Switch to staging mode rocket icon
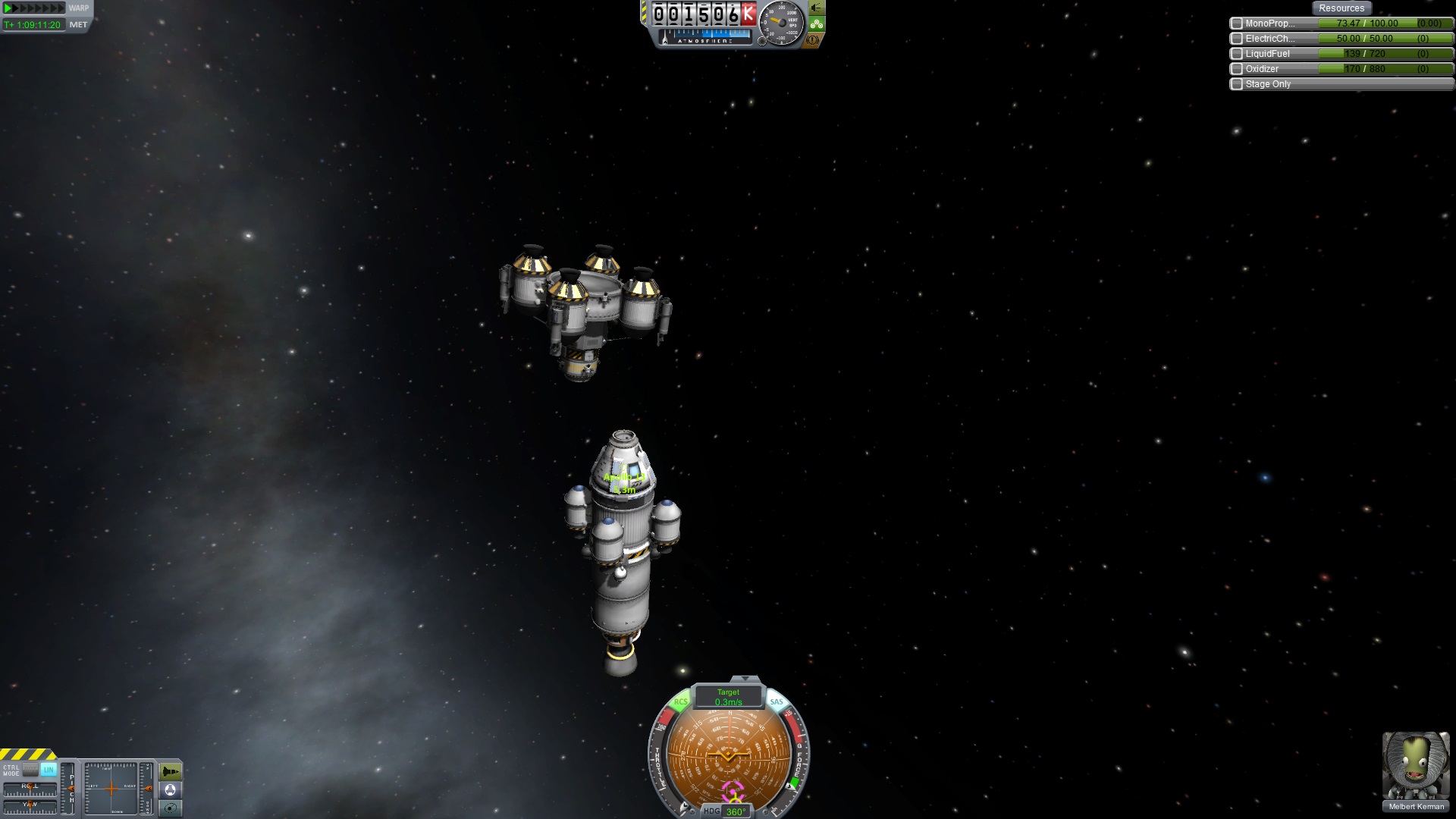This screenshot has height=819, width=1456. coord(171,772)
